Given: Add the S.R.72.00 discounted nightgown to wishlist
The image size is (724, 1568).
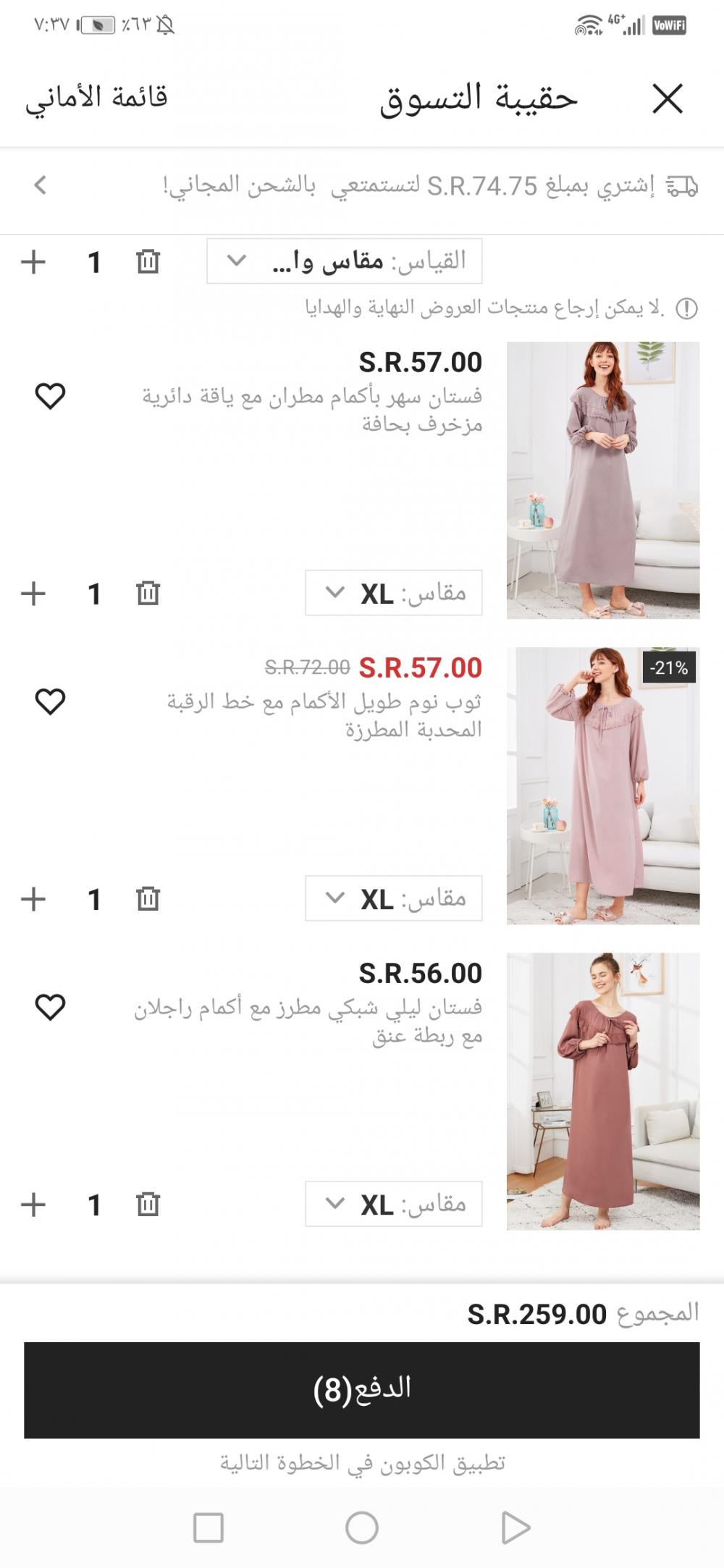Looking at the screenshot, I should [50, 701].
